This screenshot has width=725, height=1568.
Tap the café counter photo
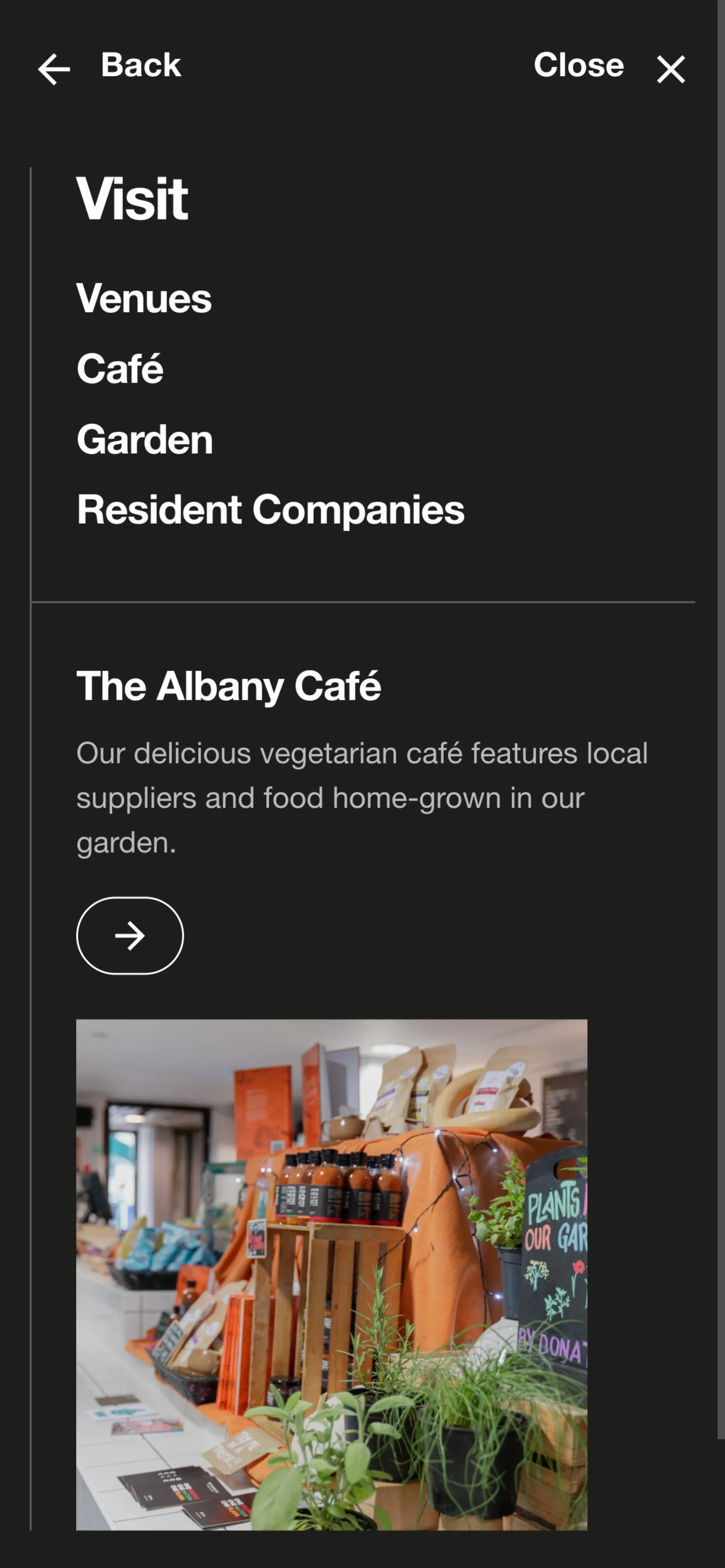pyautogui.click(x=331, y=1272)
